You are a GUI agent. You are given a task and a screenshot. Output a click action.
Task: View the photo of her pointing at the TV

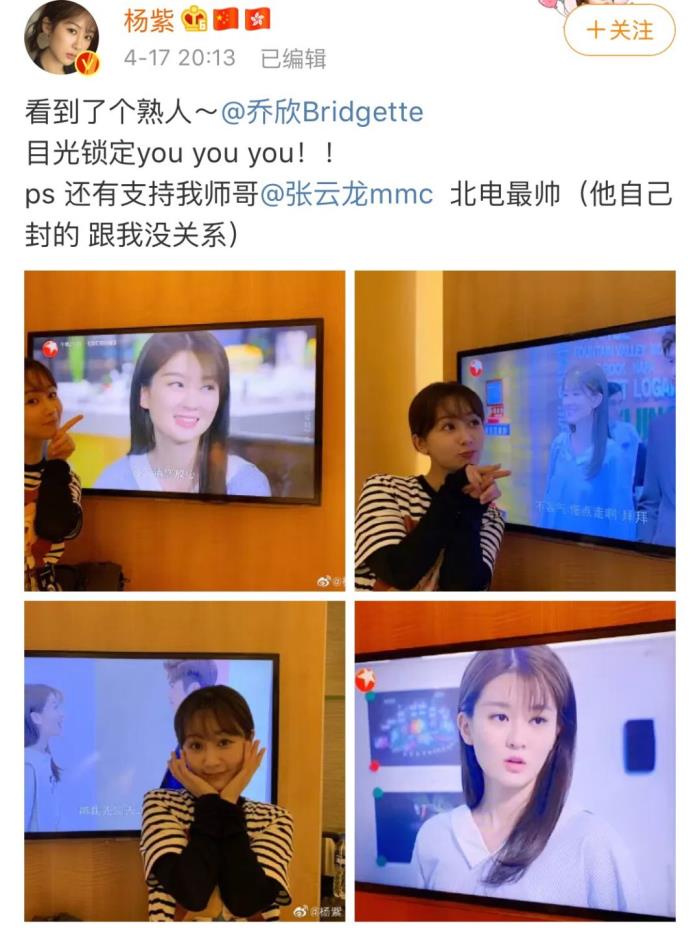tap(185, 430)
